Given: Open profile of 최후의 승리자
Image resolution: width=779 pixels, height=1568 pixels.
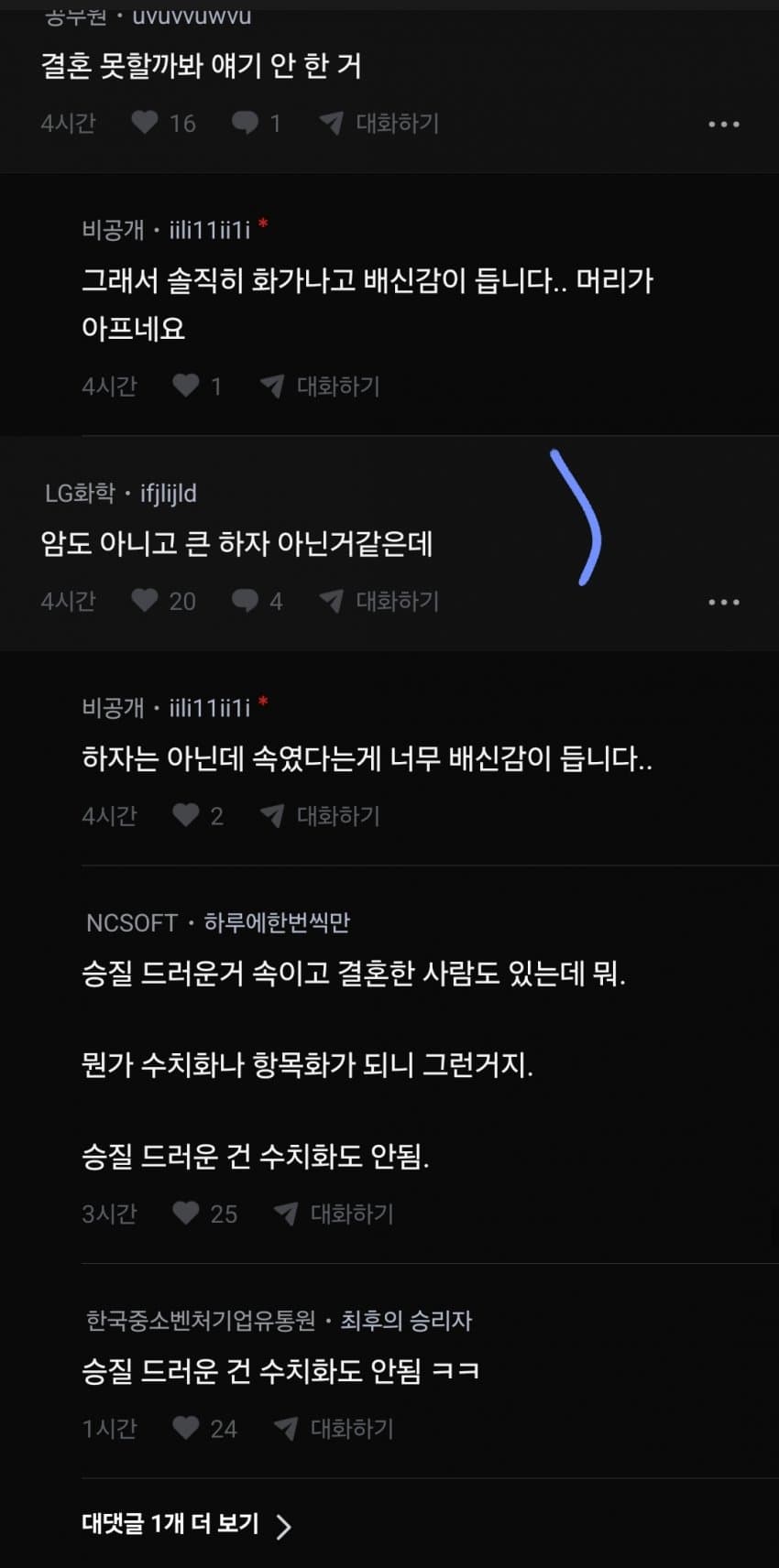Looking at the screenshot, I should [405, 1320].
